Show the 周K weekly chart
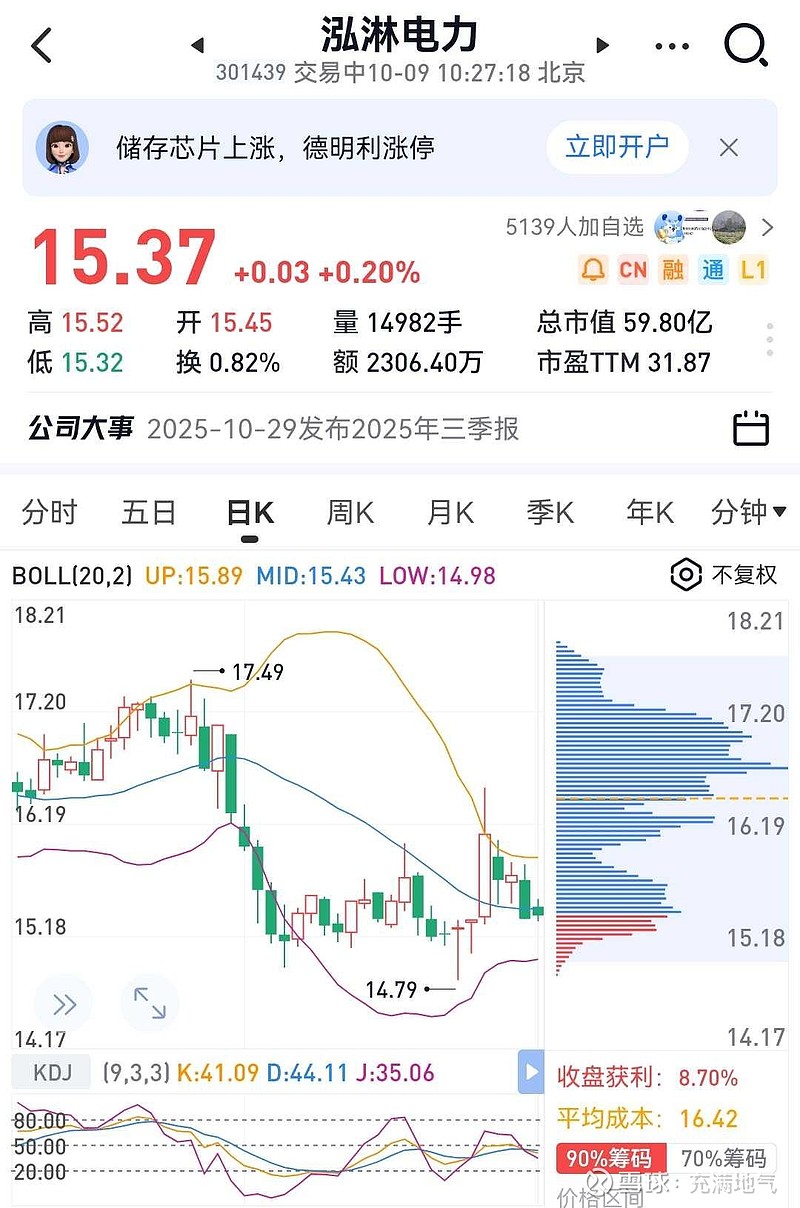 [350, 513]
